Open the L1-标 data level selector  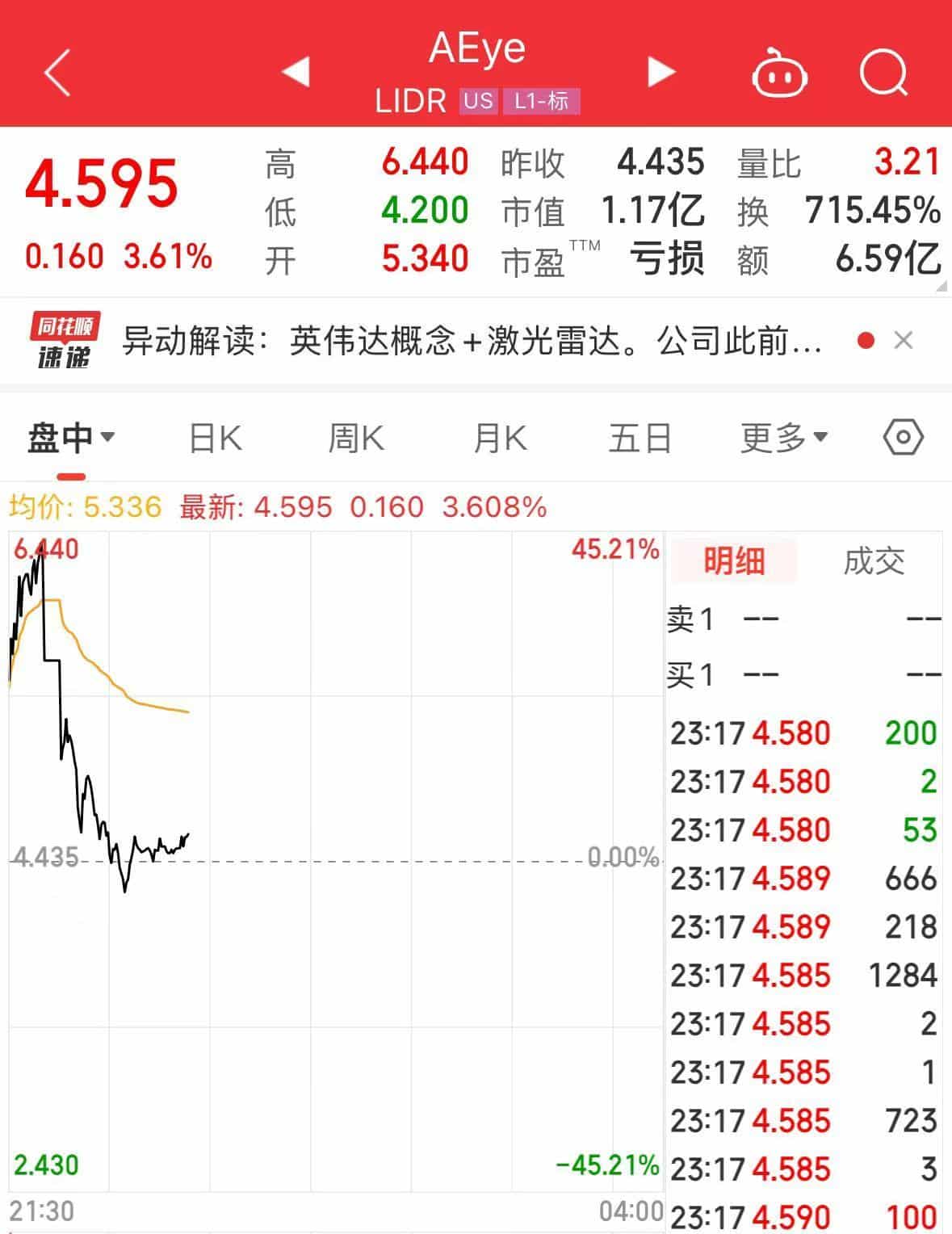click(x=543, y=102)
